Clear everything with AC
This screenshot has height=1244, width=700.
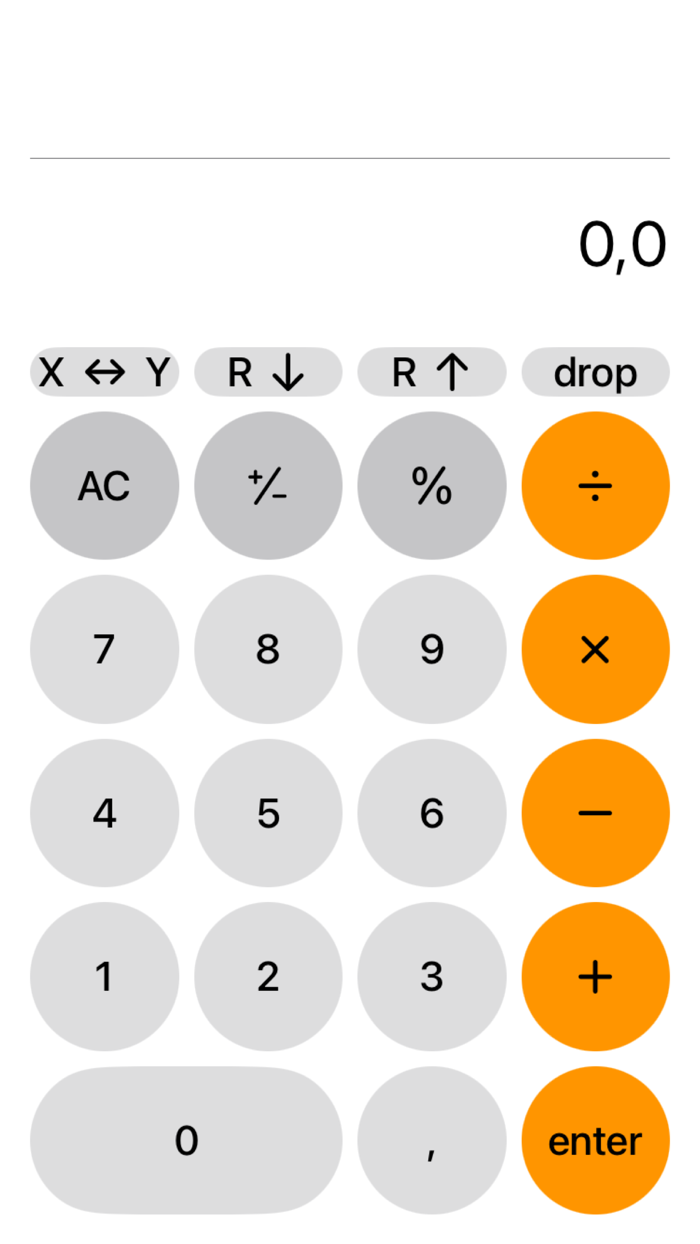coord(104,486)
